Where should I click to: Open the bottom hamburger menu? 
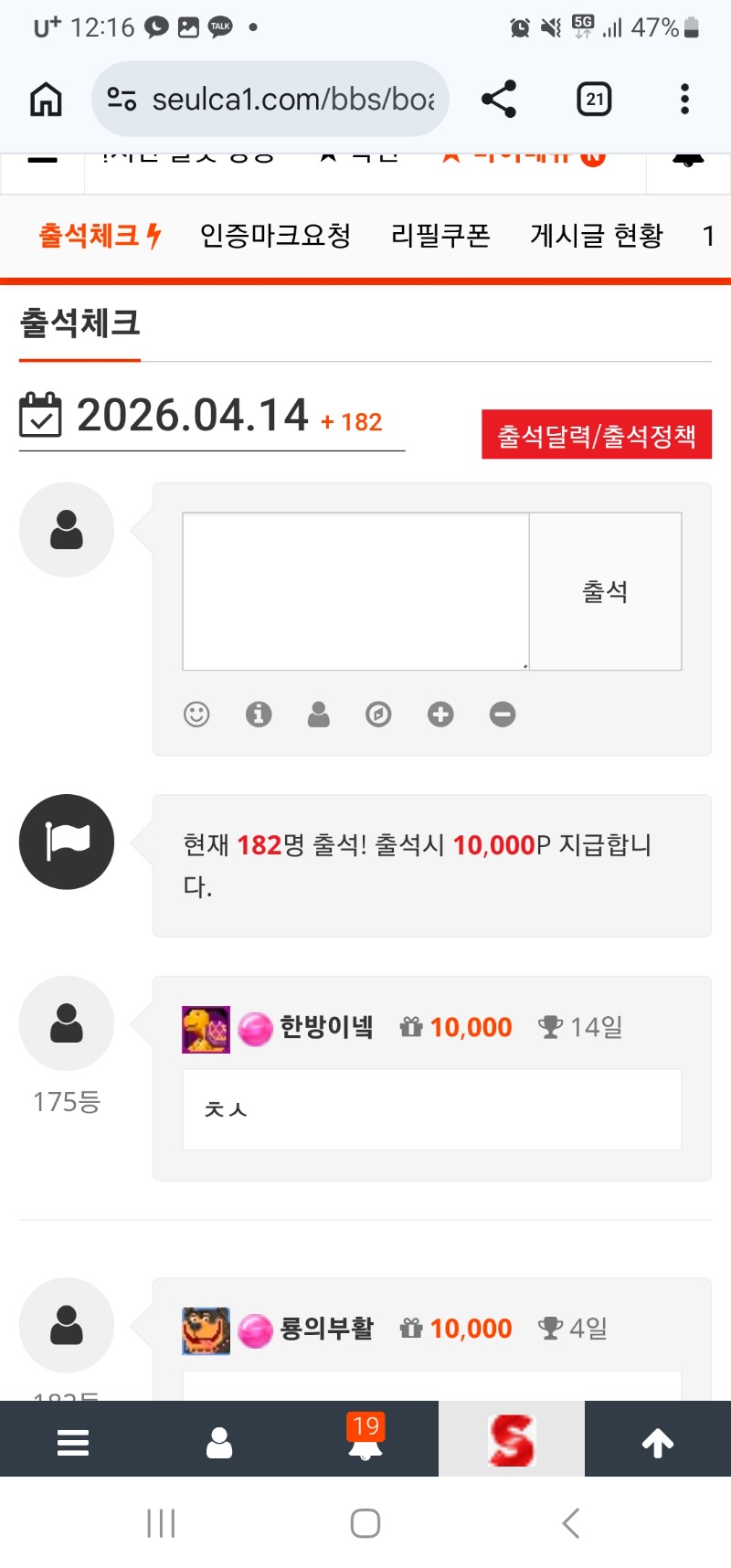point(73,1442)
